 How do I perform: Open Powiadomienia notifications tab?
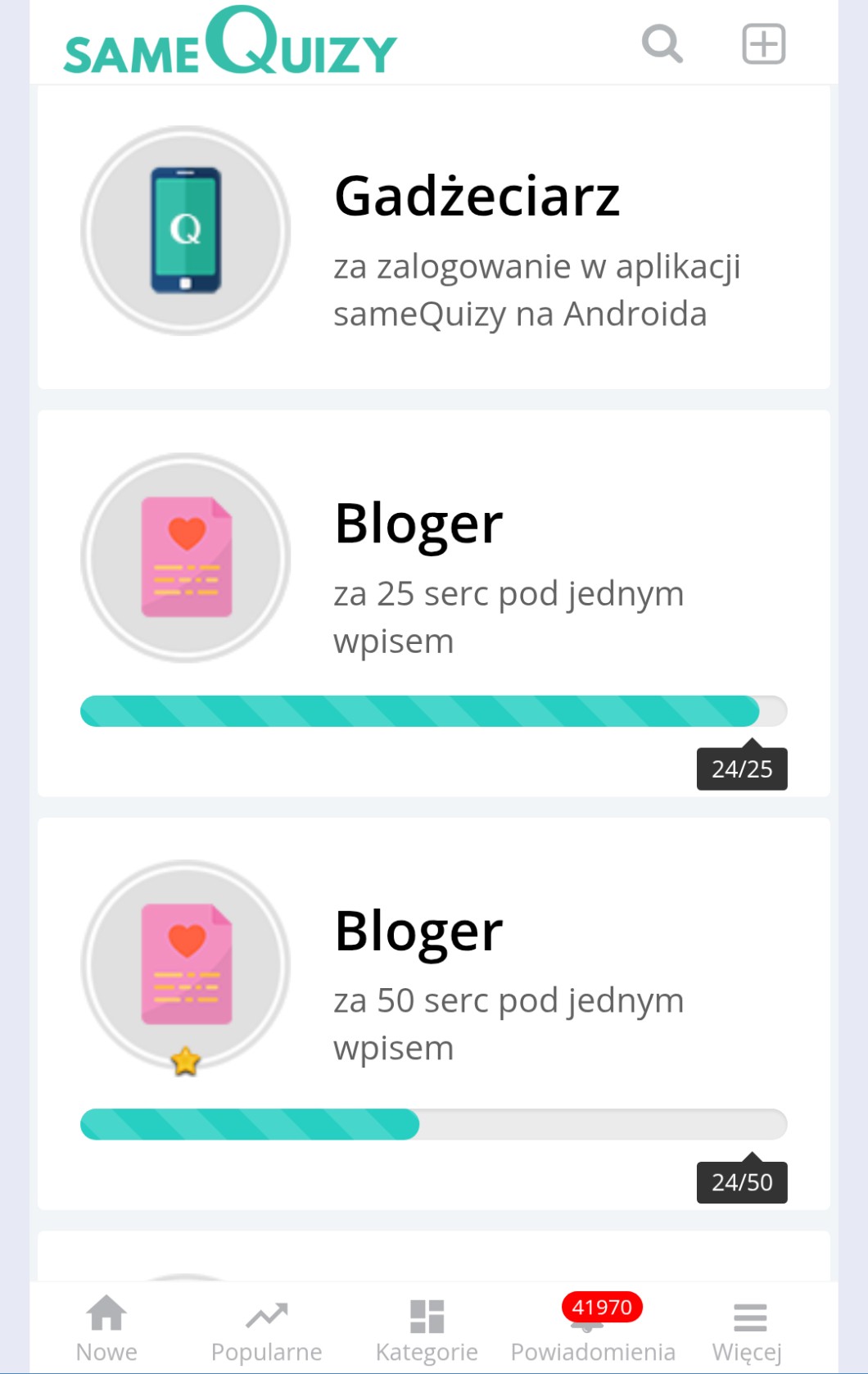click(593, 1329)
